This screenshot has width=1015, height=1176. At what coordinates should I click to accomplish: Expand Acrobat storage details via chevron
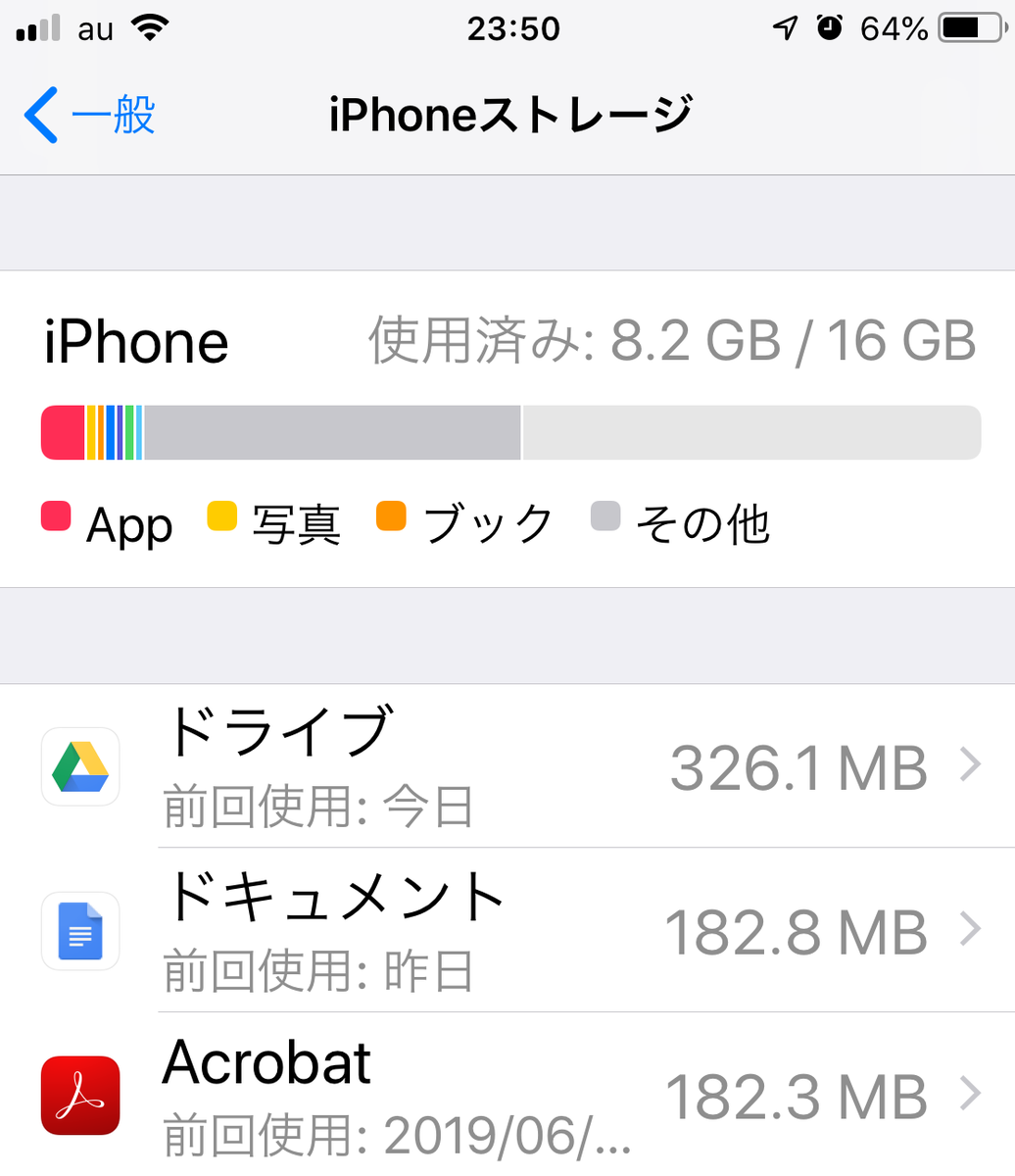[970, 1096]
